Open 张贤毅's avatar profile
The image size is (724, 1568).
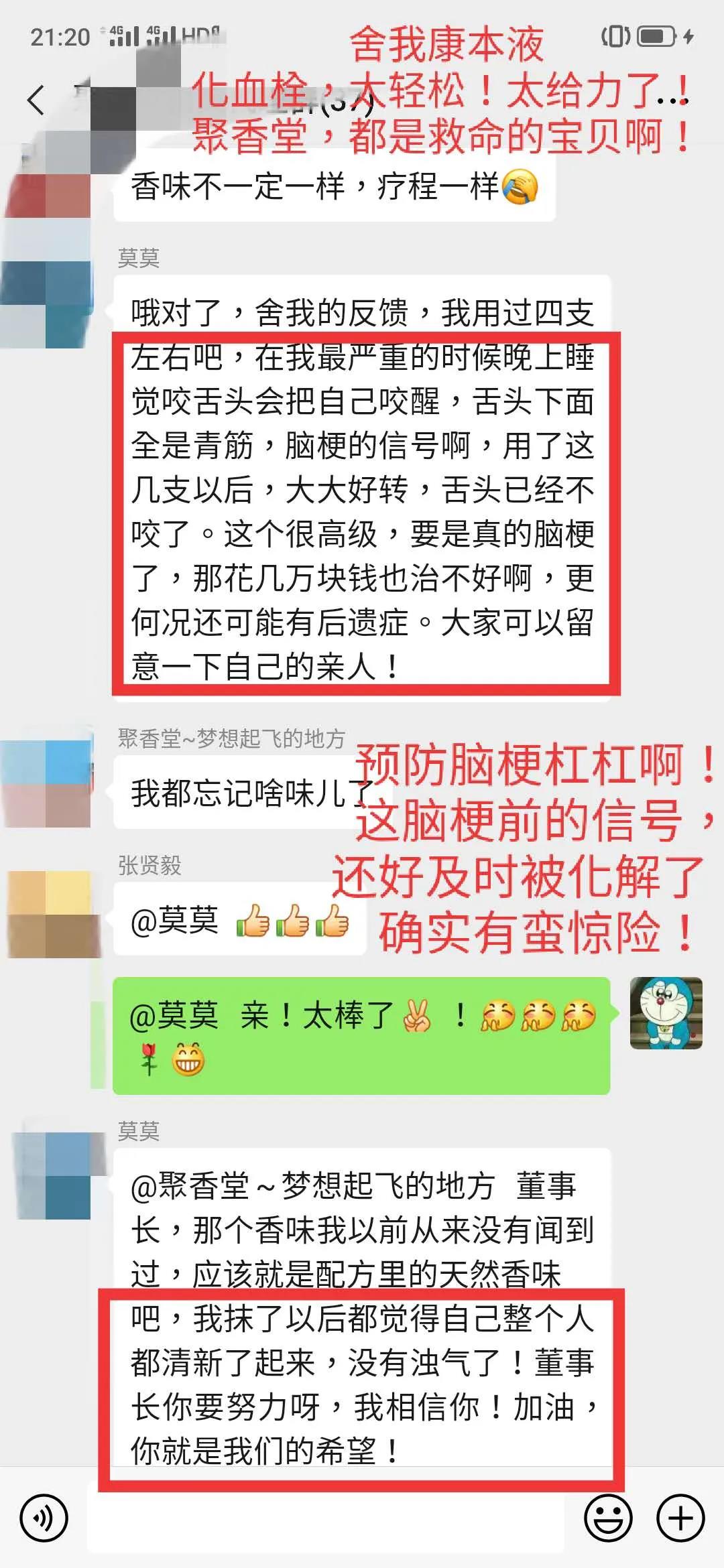coord(48,914)
